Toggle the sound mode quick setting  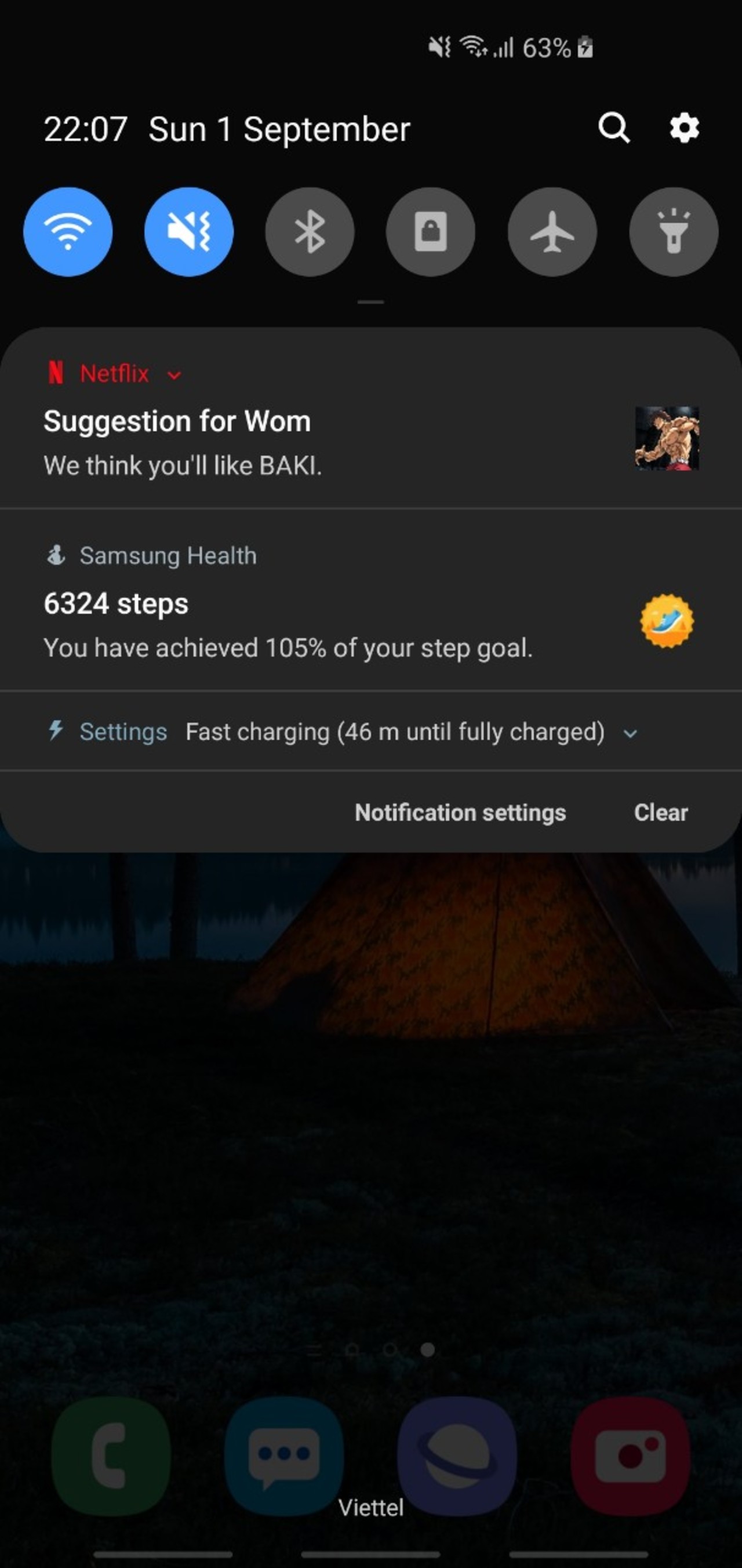coord(189,231)
